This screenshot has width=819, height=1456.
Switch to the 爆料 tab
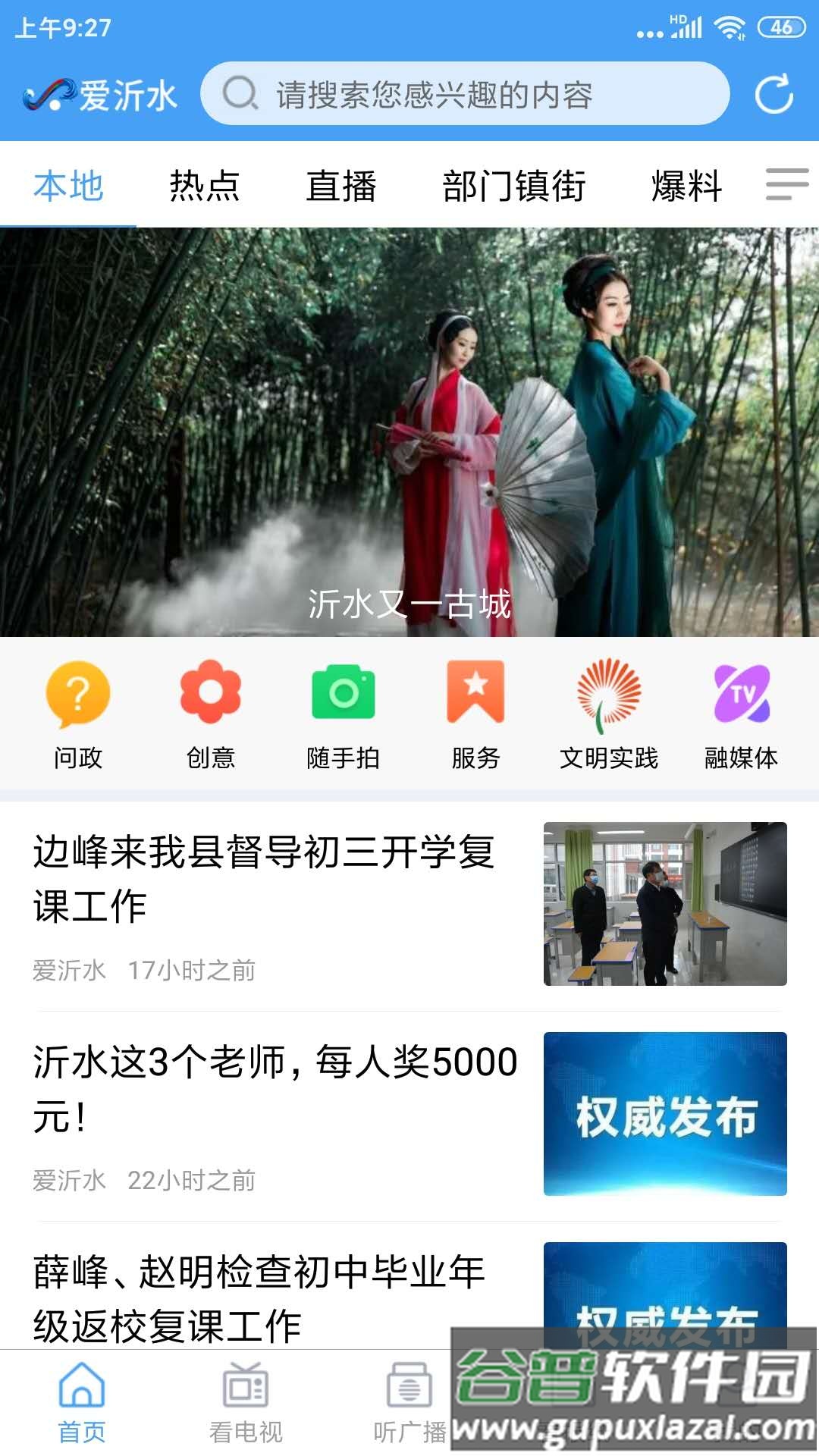(x=685, y=188)
